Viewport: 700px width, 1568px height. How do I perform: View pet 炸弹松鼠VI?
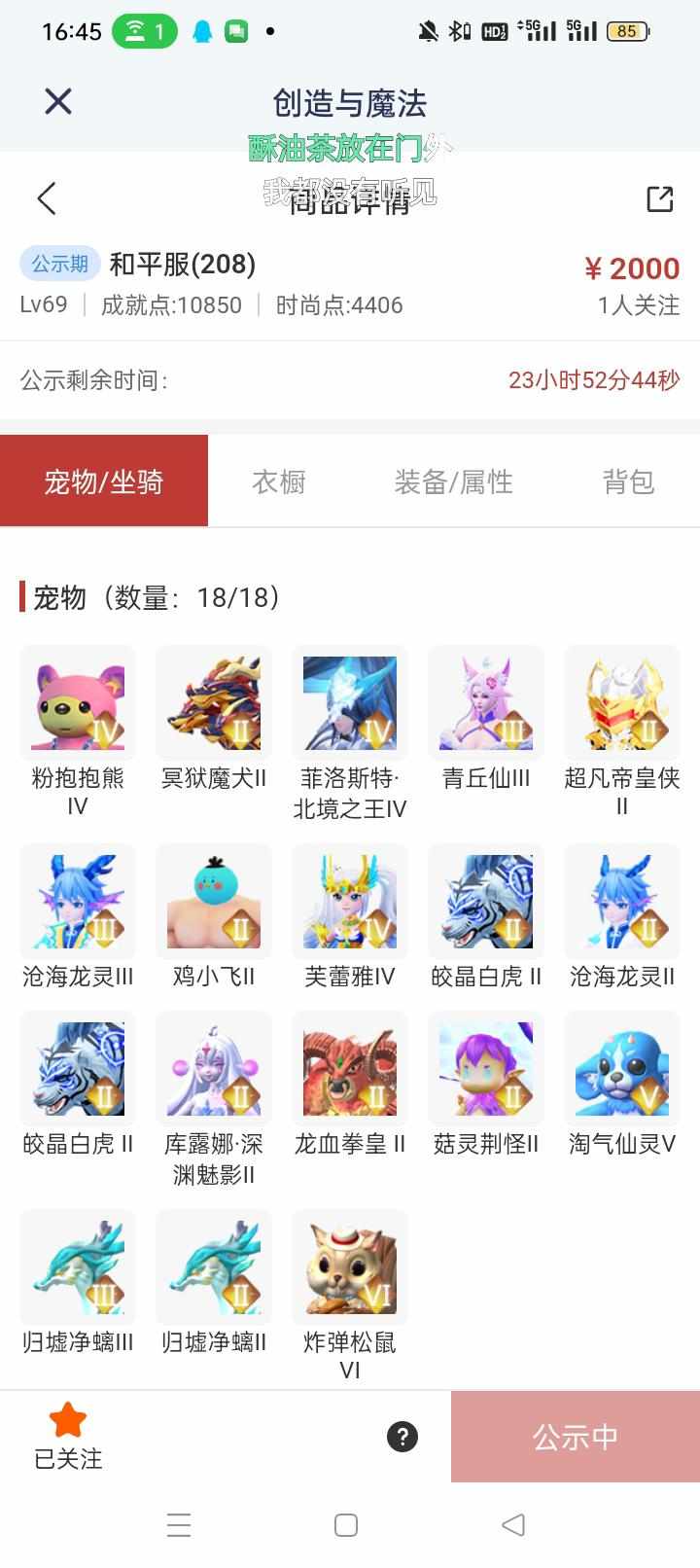pos(350,1267)
